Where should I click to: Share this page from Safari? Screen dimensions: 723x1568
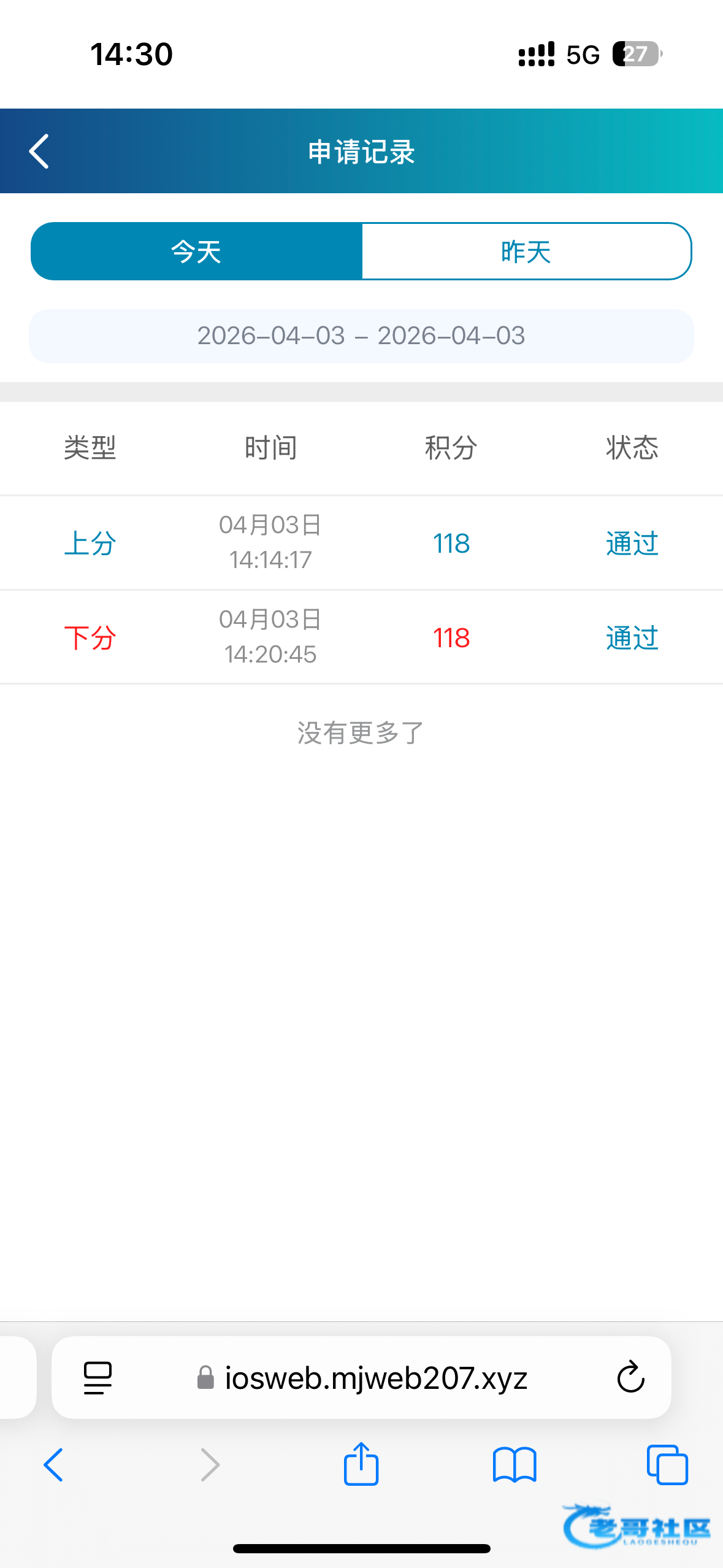coord(361,1464)
